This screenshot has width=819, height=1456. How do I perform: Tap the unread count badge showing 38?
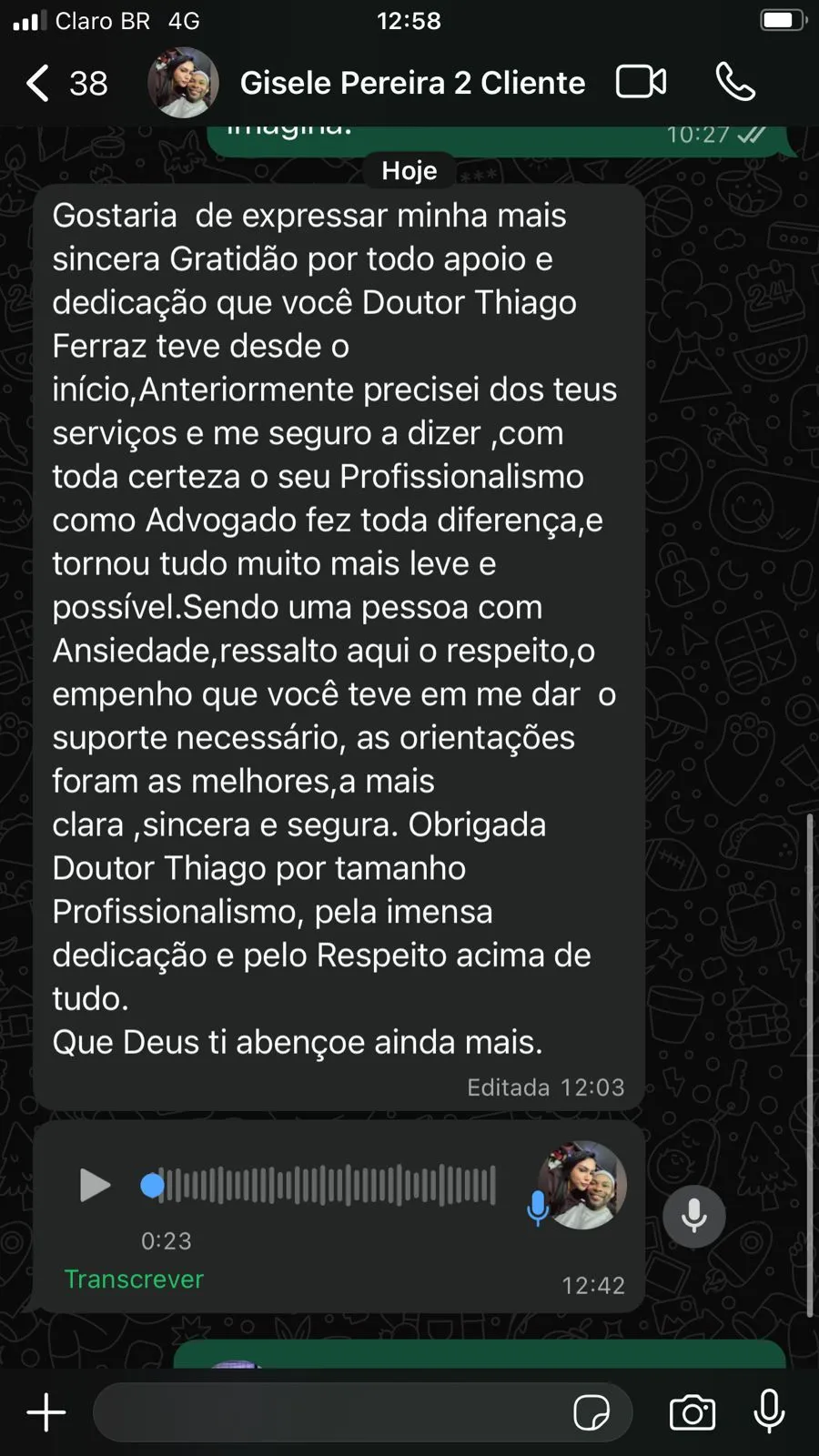click(x=88, y=82)
